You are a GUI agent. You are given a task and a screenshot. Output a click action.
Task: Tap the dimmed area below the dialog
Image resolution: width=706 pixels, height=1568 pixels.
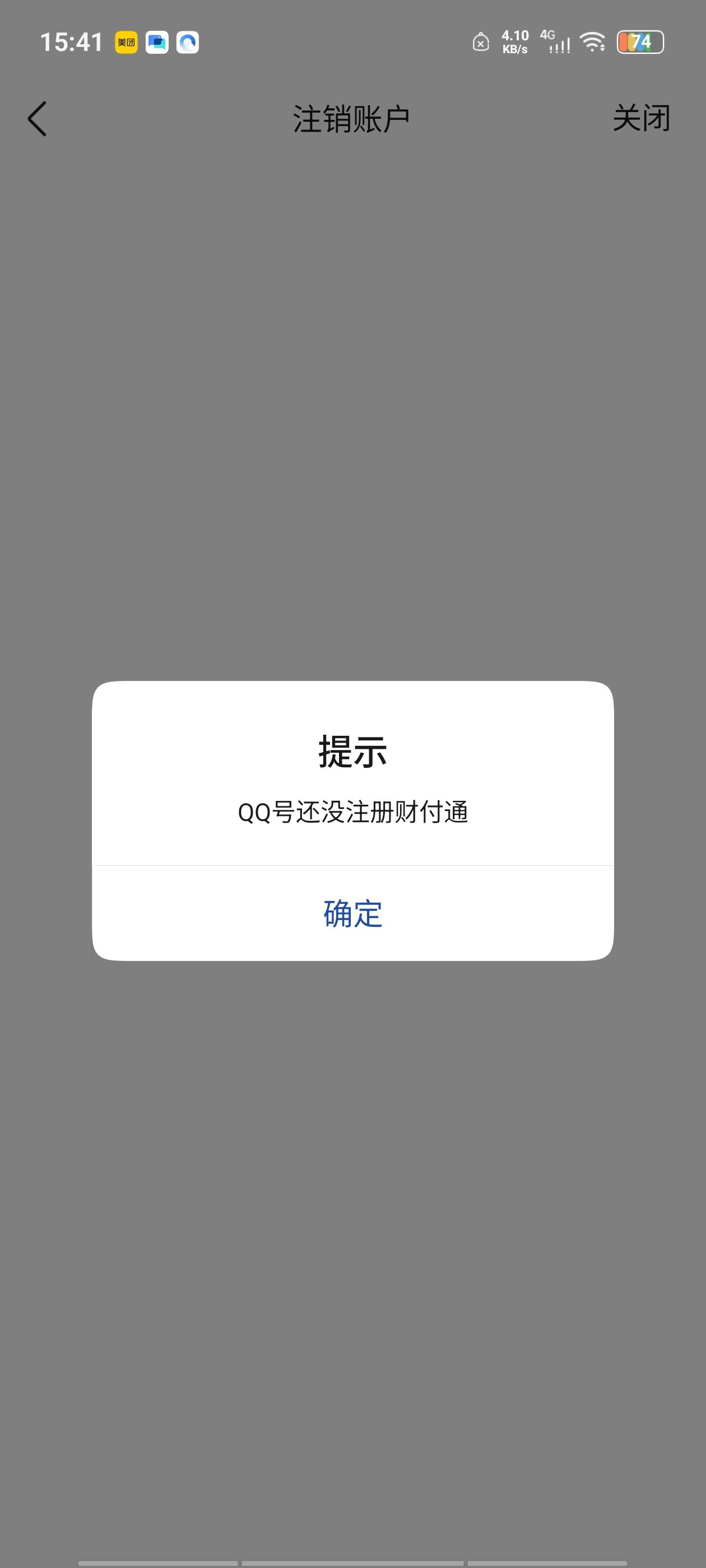tap(352, 1217)
